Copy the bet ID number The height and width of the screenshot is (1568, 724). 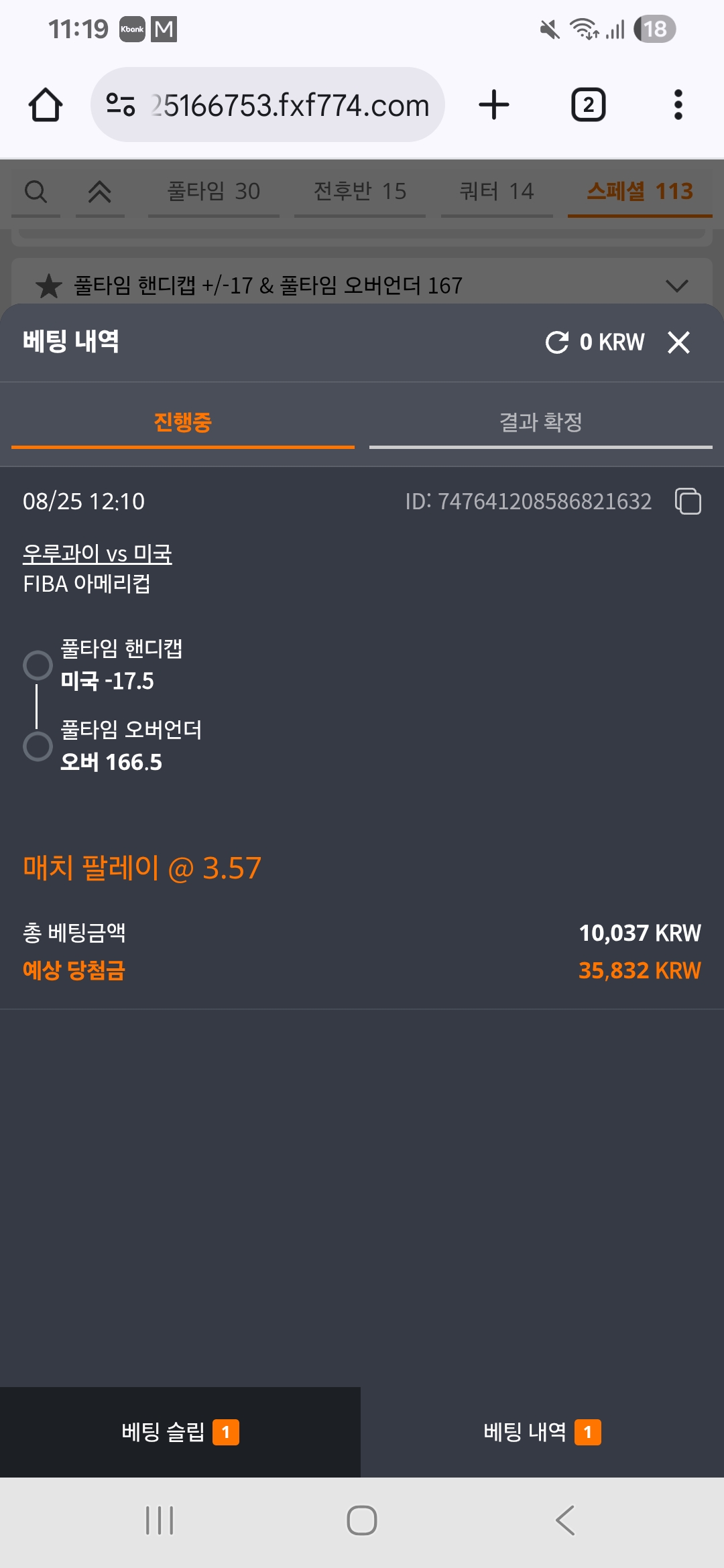688,501
